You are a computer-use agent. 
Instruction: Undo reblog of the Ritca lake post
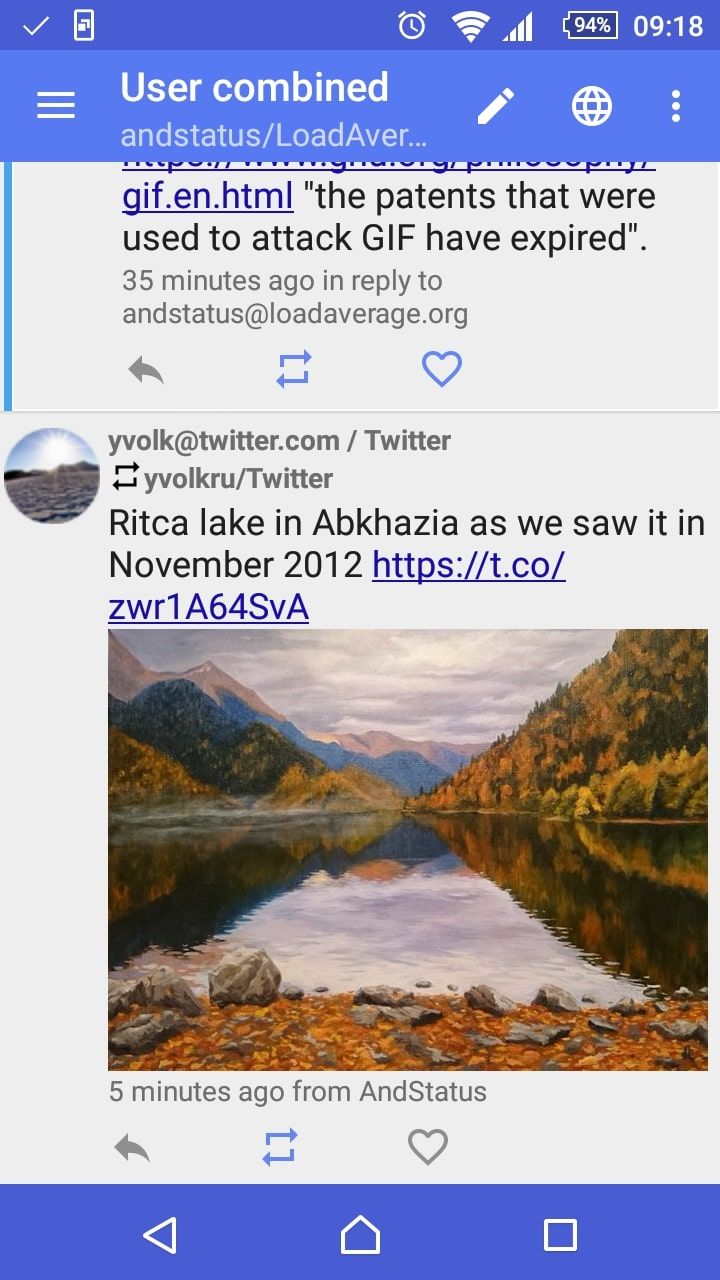click(280, 1147)
